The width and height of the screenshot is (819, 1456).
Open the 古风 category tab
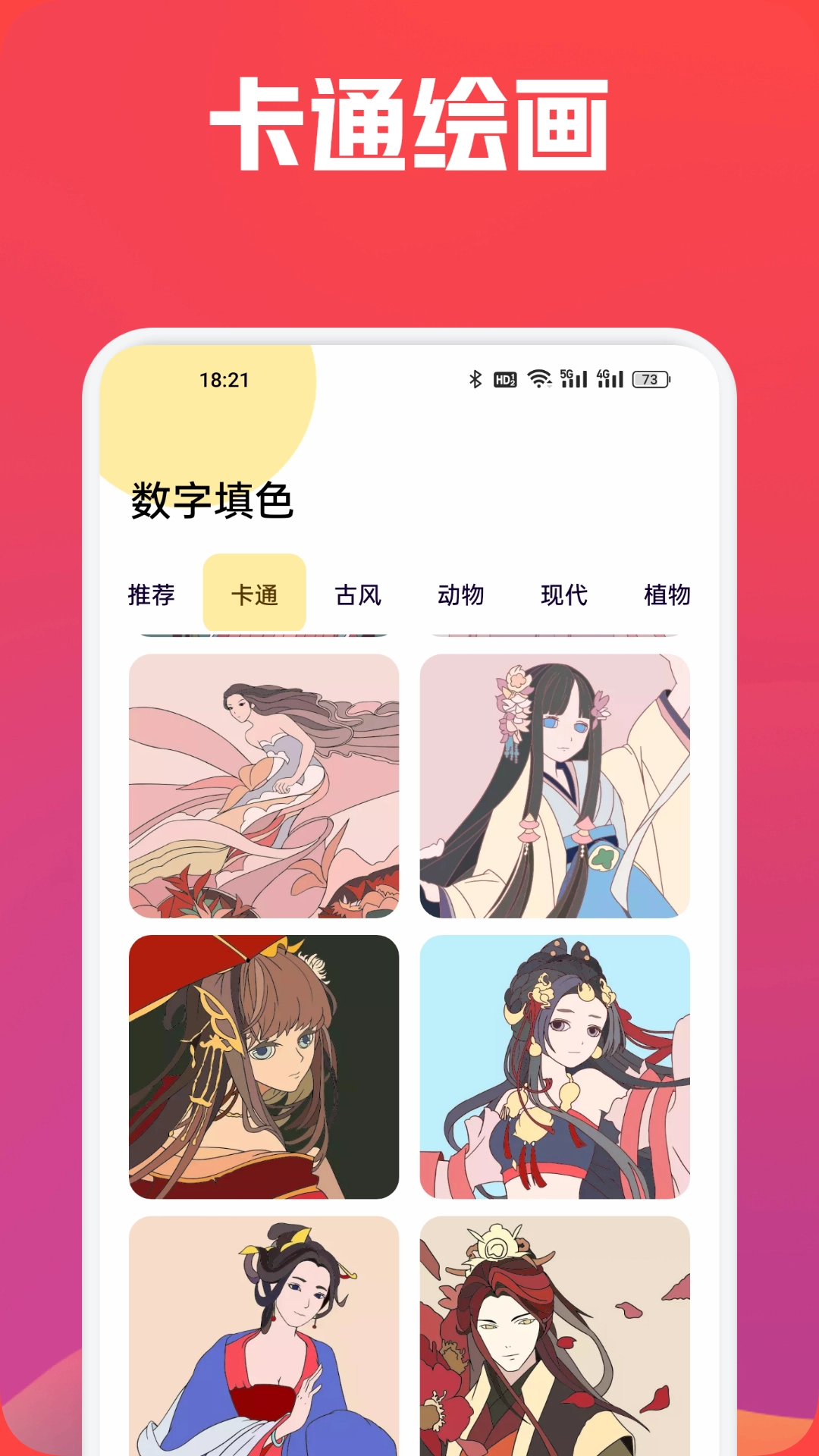point(359,596)
